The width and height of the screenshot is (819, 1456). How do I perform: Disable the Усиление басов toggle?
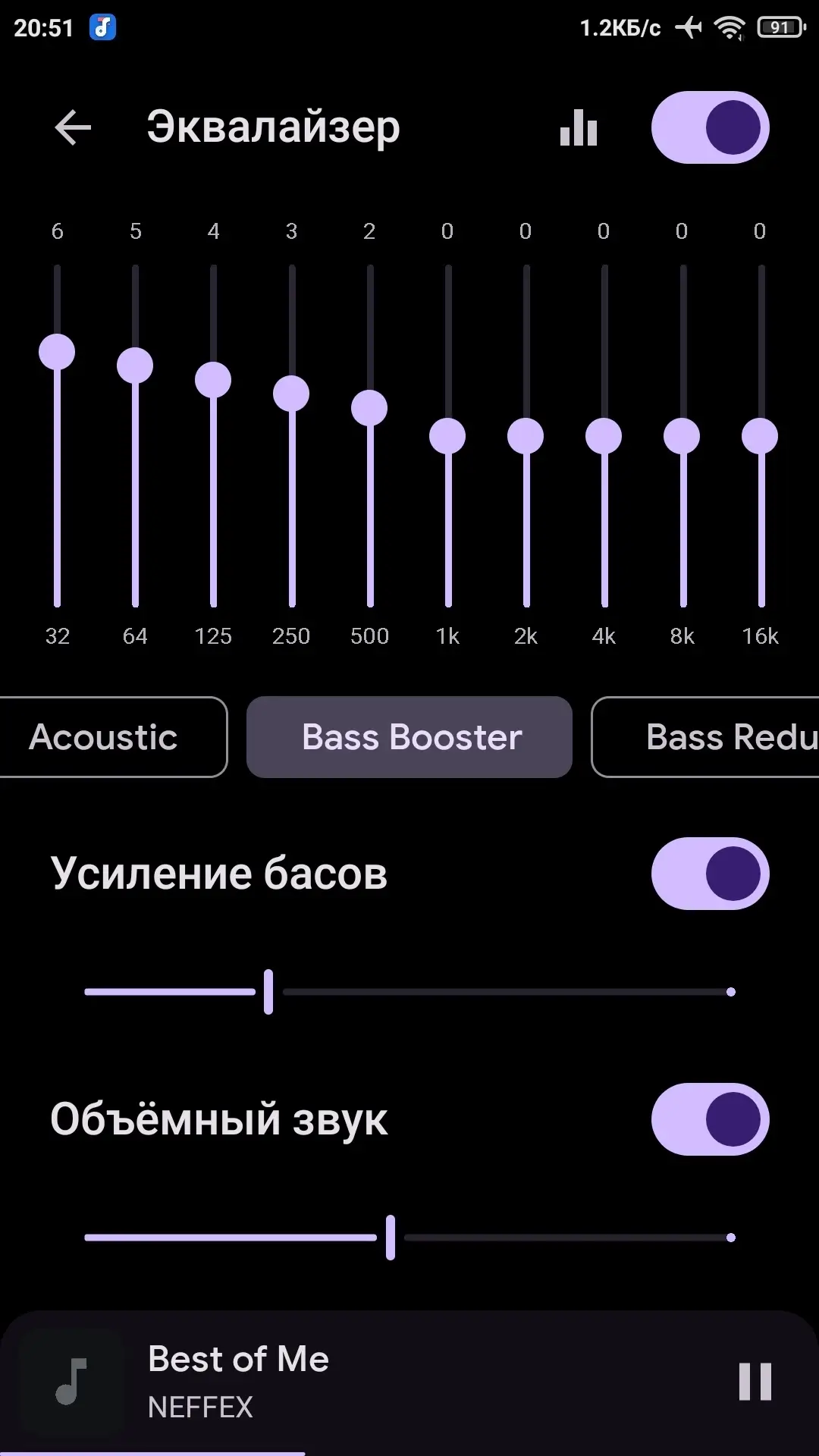pos(711,874)
